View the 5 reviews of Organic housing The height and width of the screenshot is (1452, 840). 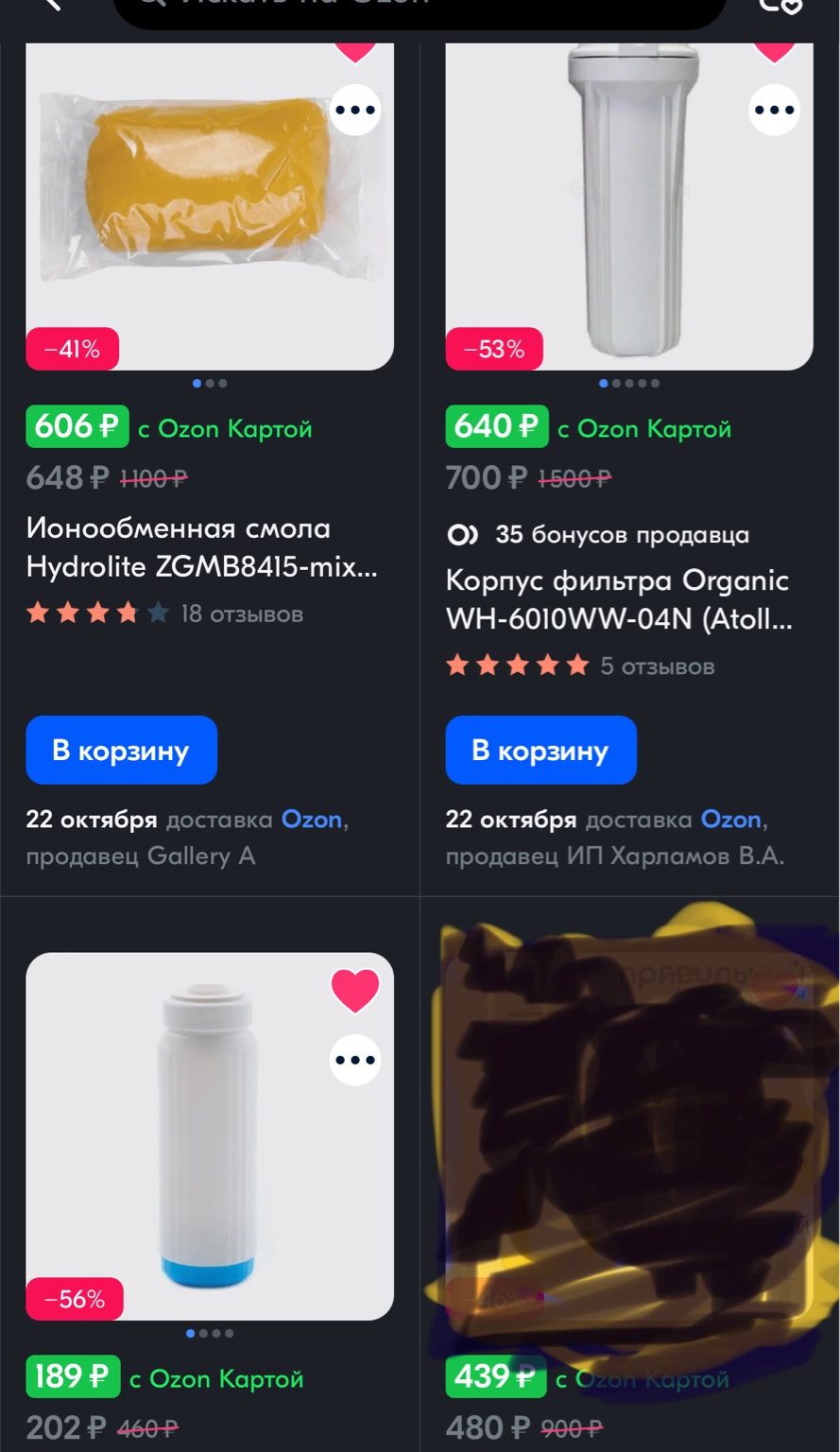(657, 666)
